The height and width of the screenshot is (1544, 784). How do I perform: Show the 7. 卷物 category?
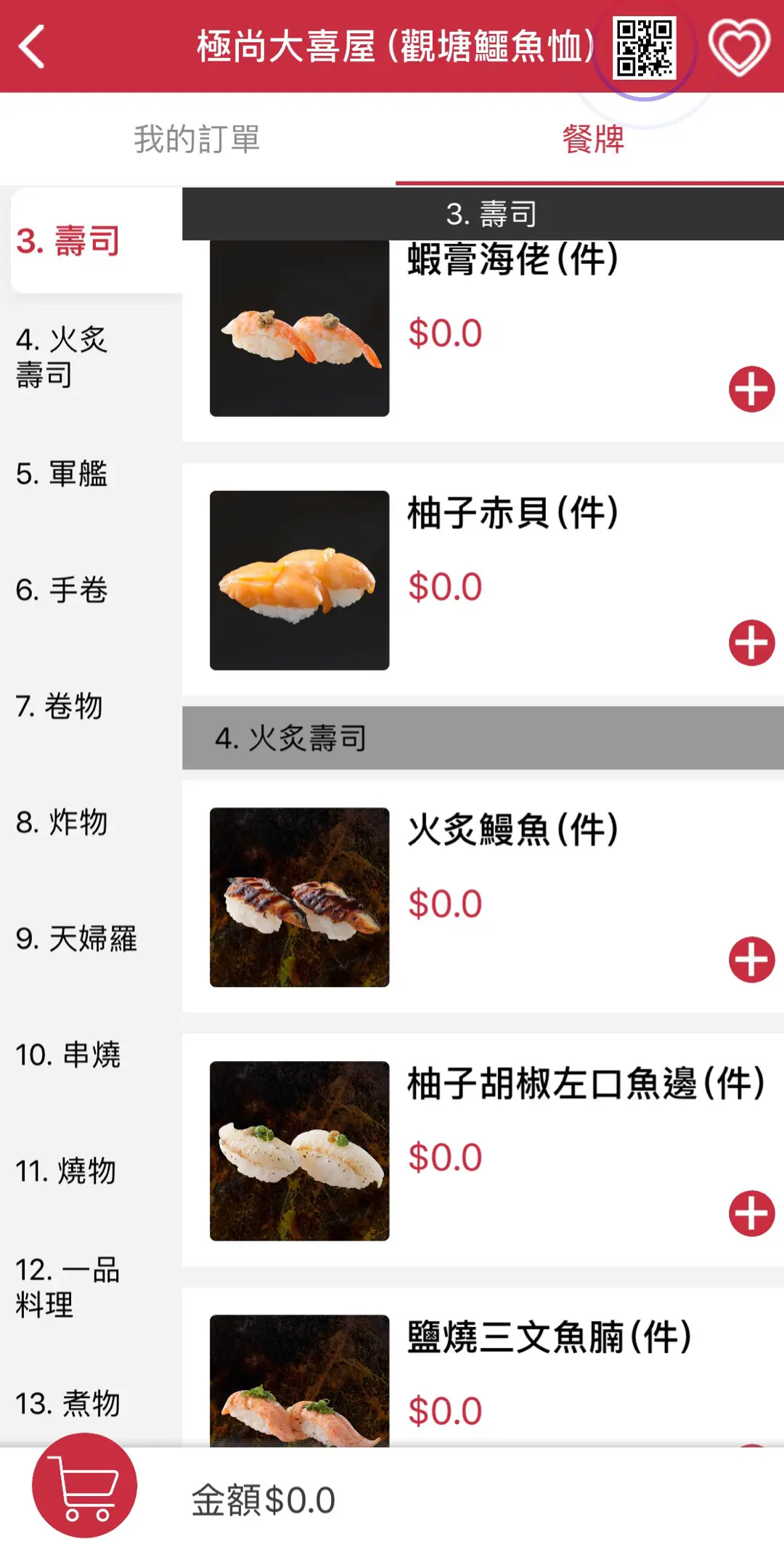point(60,706)
